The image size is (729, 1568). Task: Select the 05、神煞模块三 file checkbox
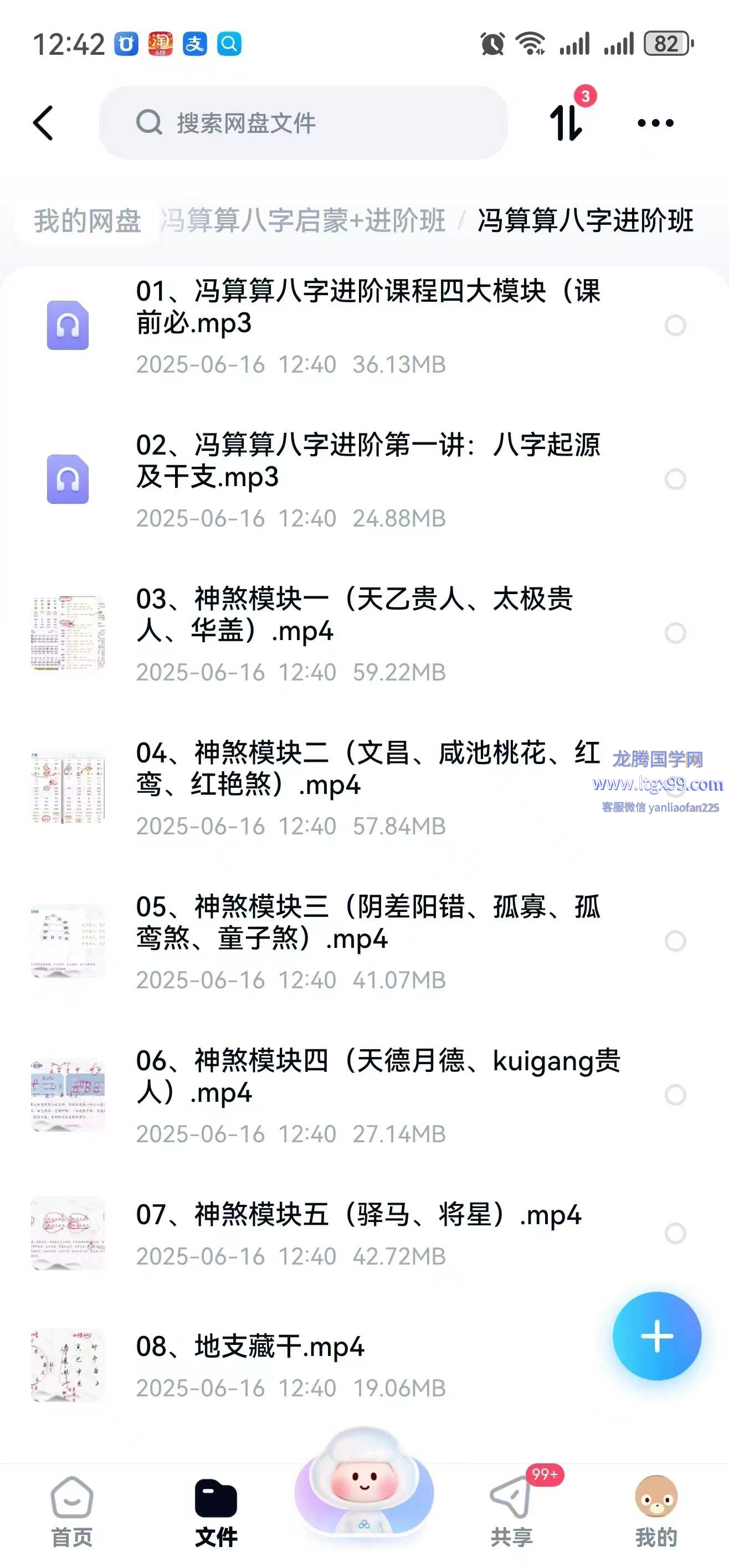coord(675,941)
